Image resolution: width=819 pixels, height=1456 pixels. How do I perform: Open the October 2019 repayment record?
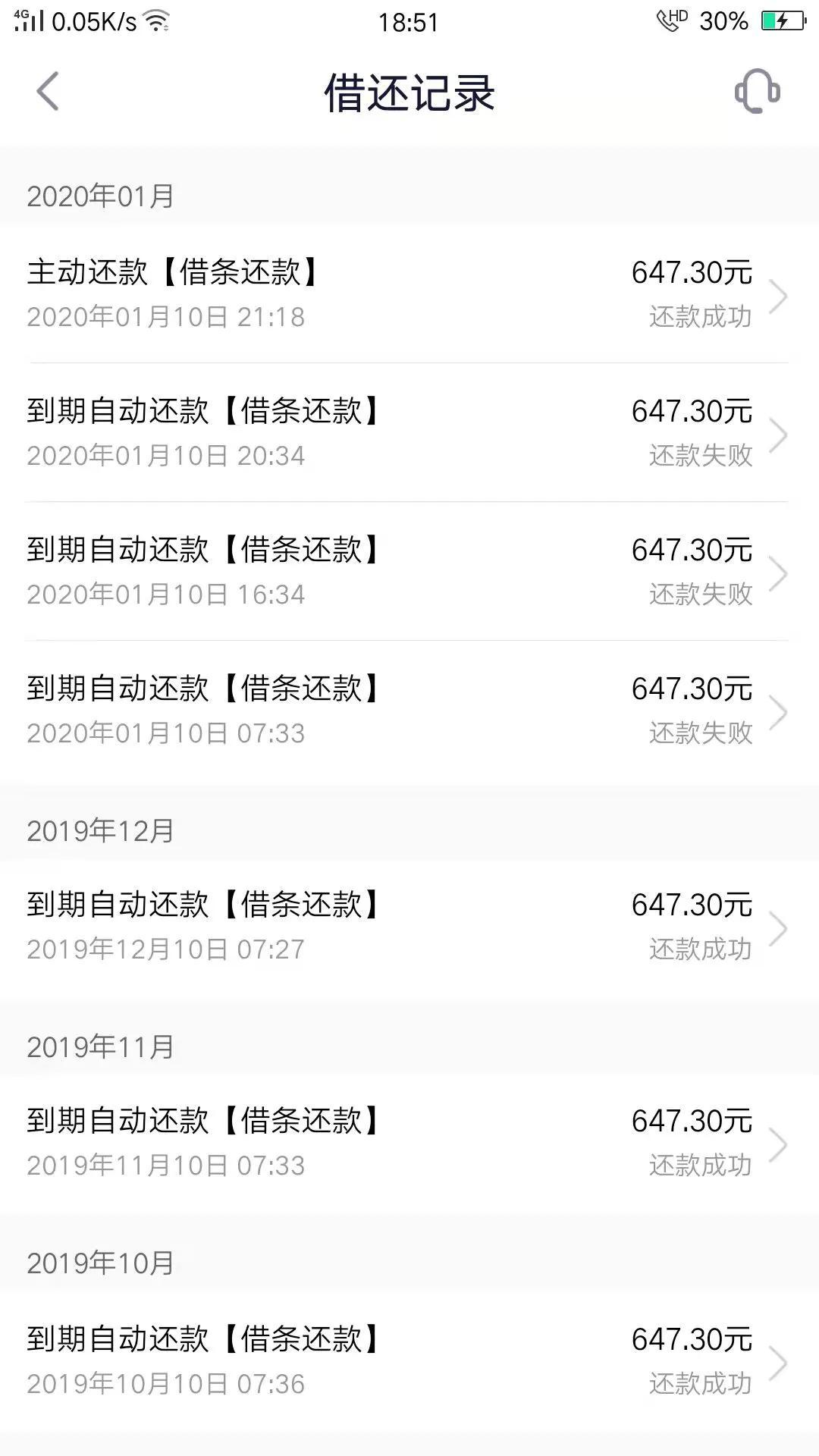coord(409,1360)
